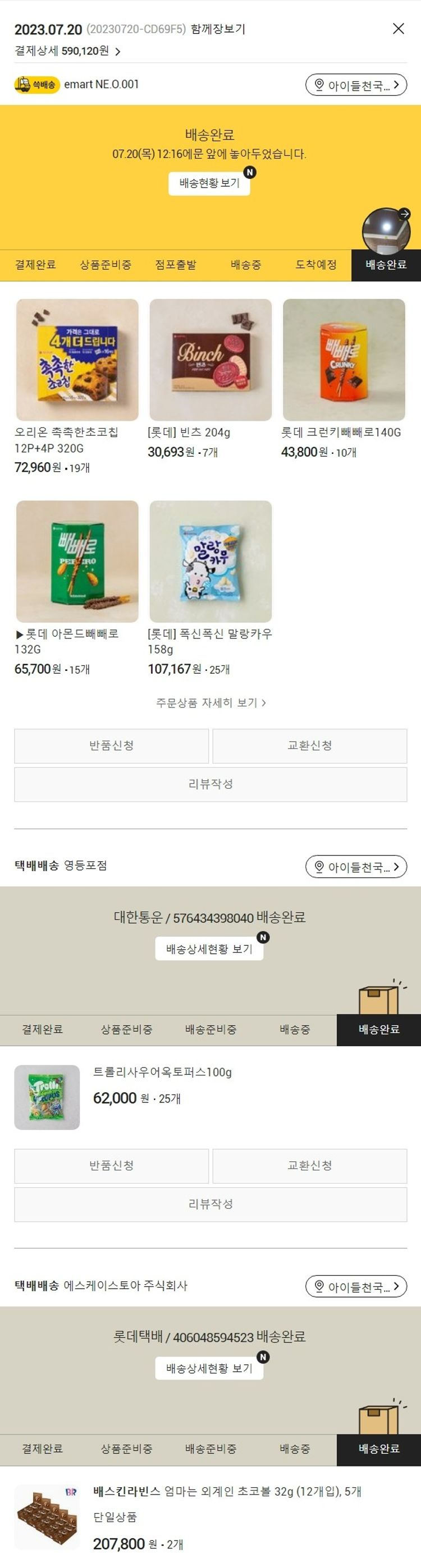Open 배송상세현황 보기 for 롯데택배 shipment
This screenshot has width=421, height=1568.
[209, 1368]
